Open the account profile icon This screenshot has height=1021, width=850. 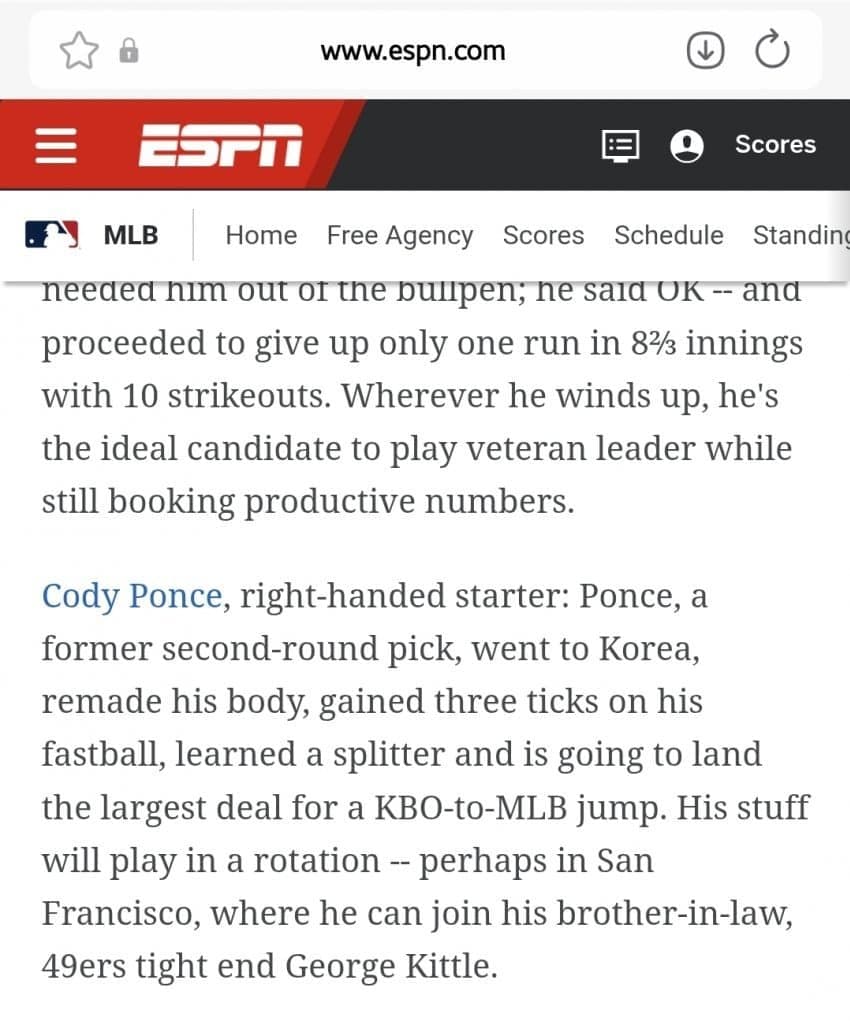(x=687, y=146)
